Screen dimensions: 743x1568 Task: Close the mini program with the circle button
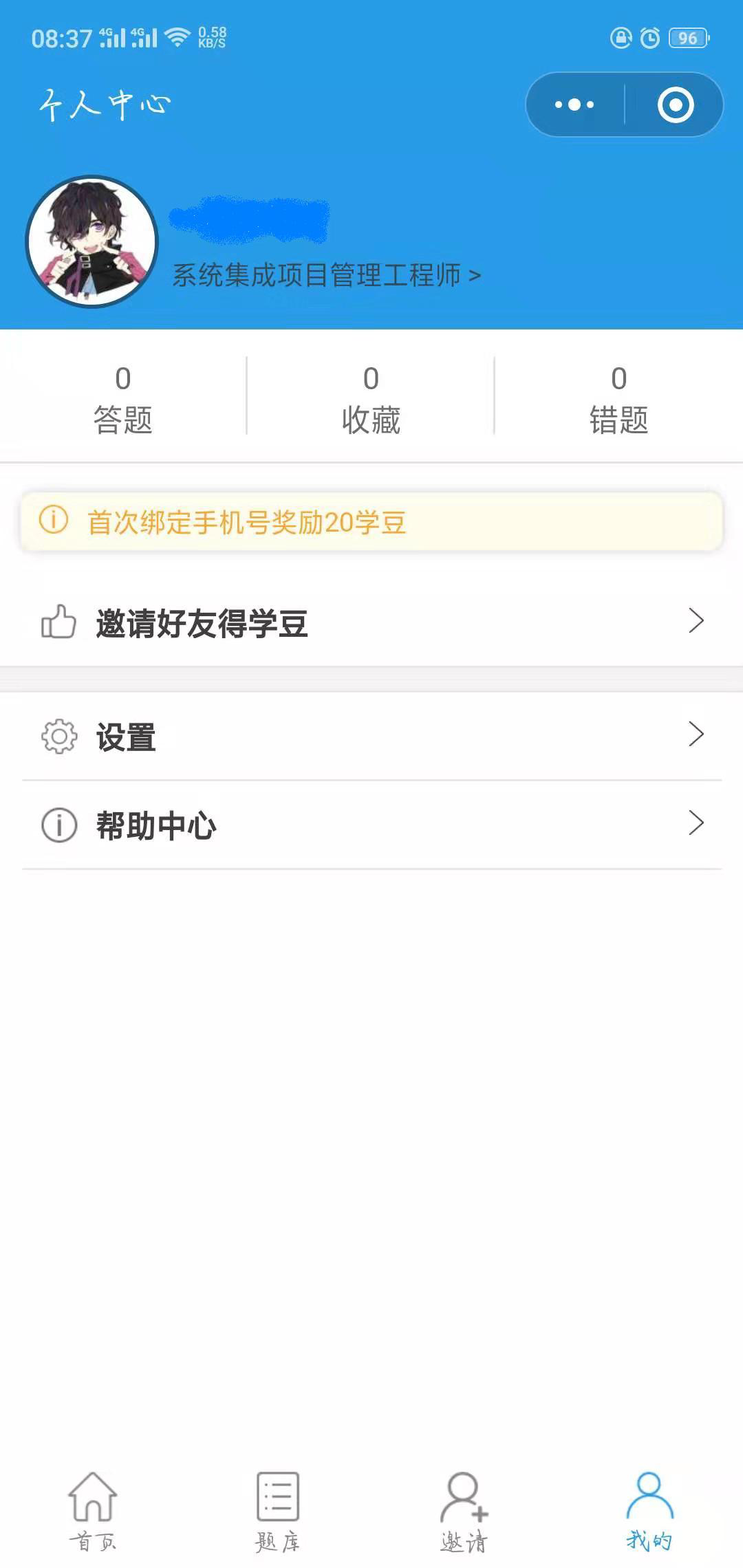coord(675,105)
